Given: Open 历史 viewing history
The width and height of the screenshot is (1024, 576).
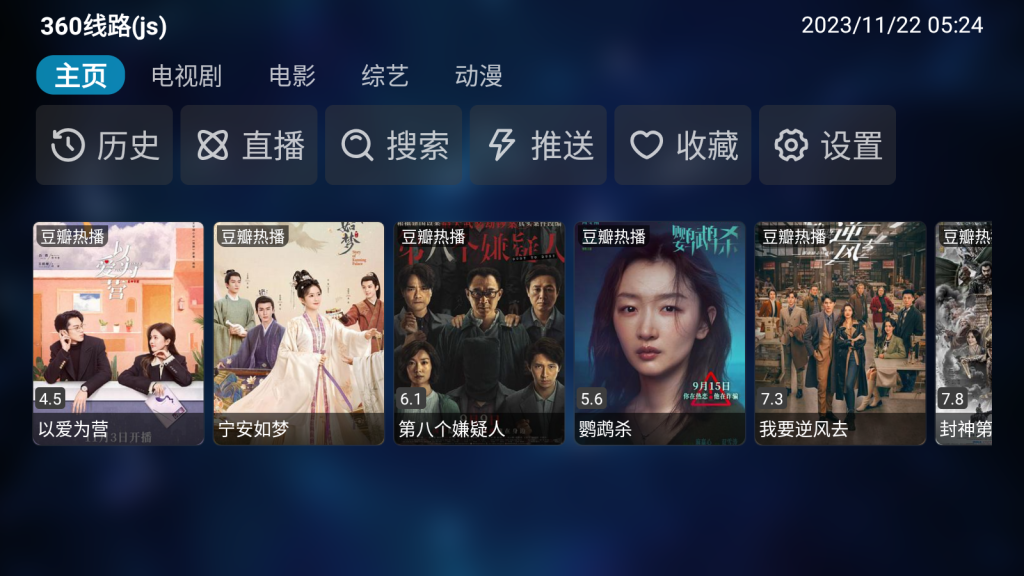Looking at the screenshot, I should coord(104,146).
